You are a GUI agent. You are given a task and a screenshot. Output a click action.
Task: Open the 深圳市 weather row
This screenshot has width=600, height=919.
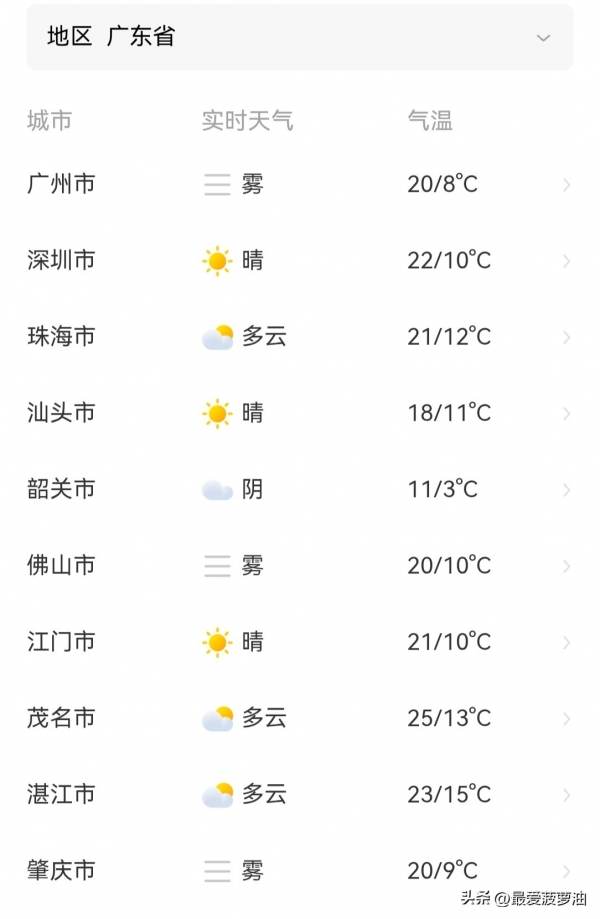[300, 261]
